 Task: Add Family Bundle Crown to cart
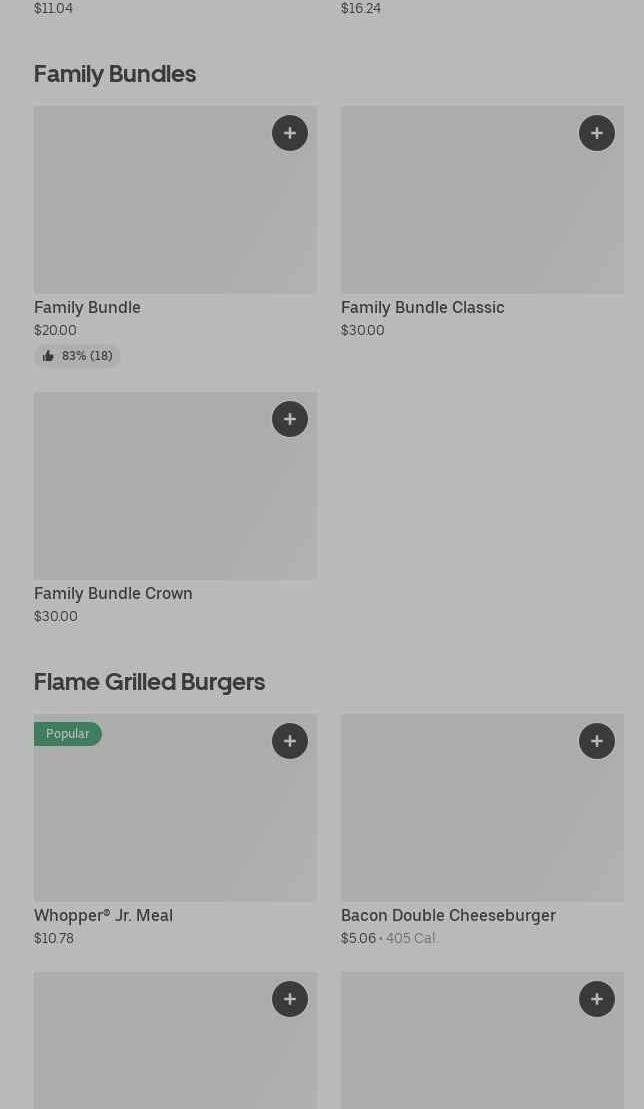[x=290, y=419]
